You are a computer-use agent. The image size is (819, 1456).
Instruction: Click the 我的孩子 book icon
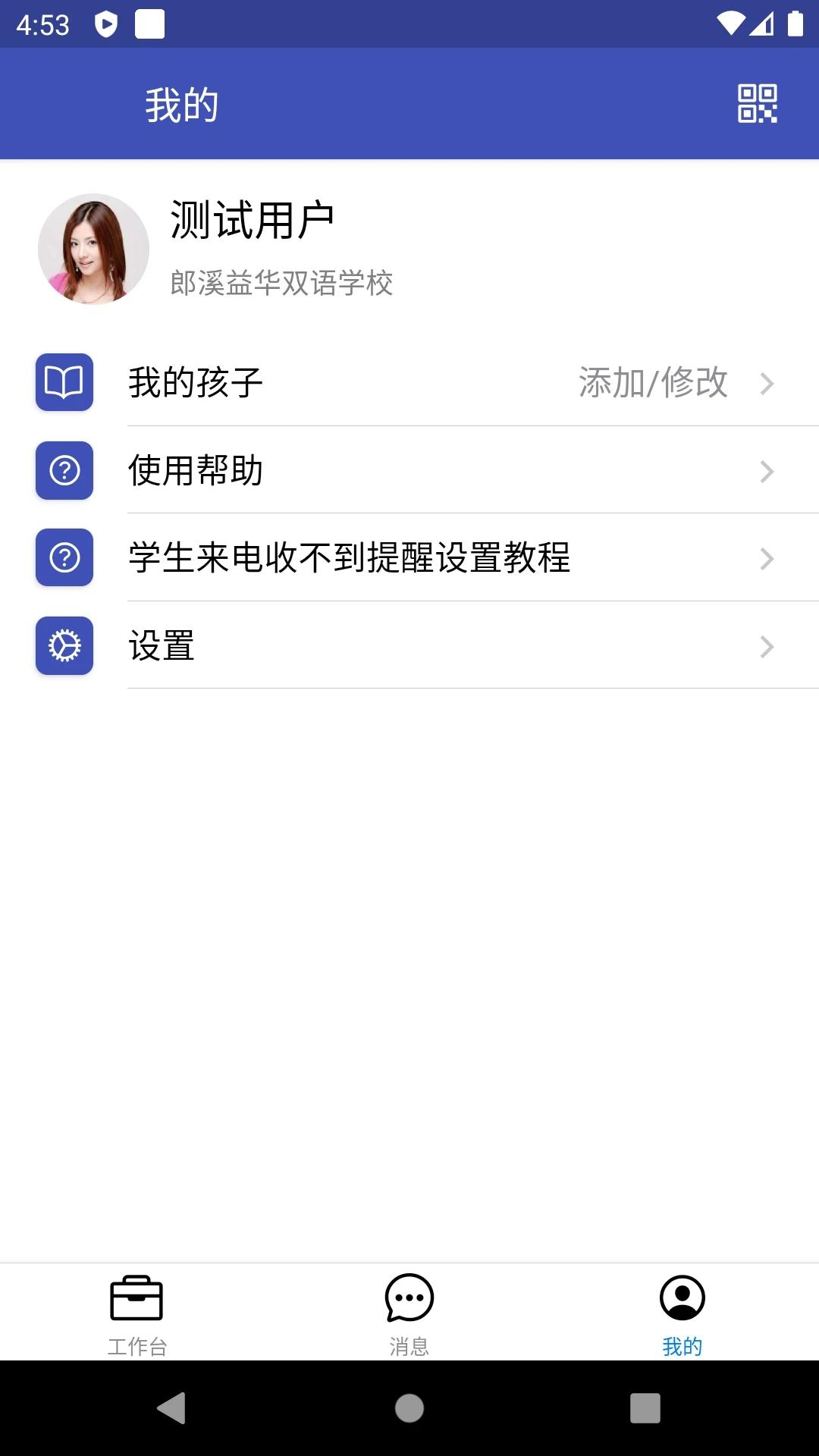coord(64,384)
